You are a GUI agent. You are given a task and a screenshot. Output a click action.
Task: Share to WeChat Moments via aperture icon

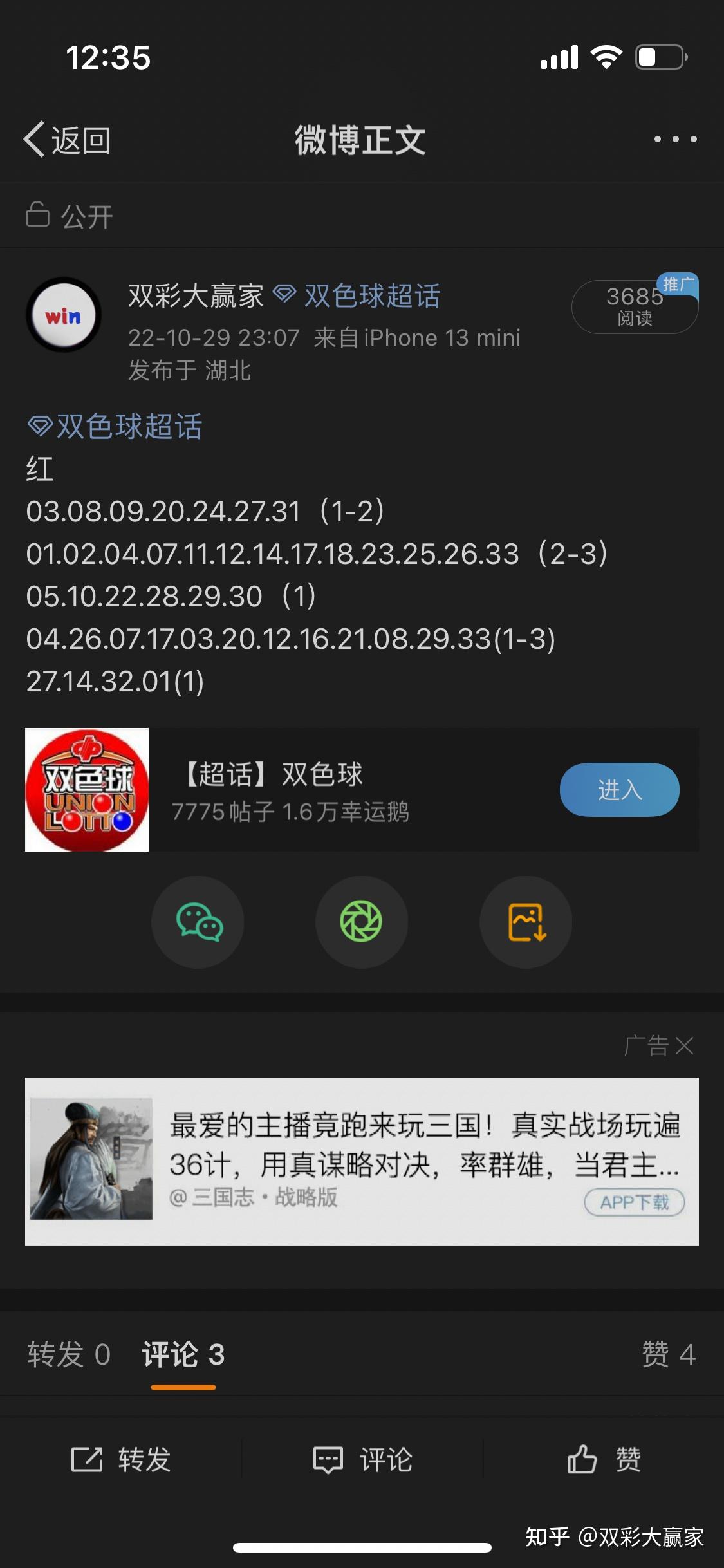coord(361,922)
